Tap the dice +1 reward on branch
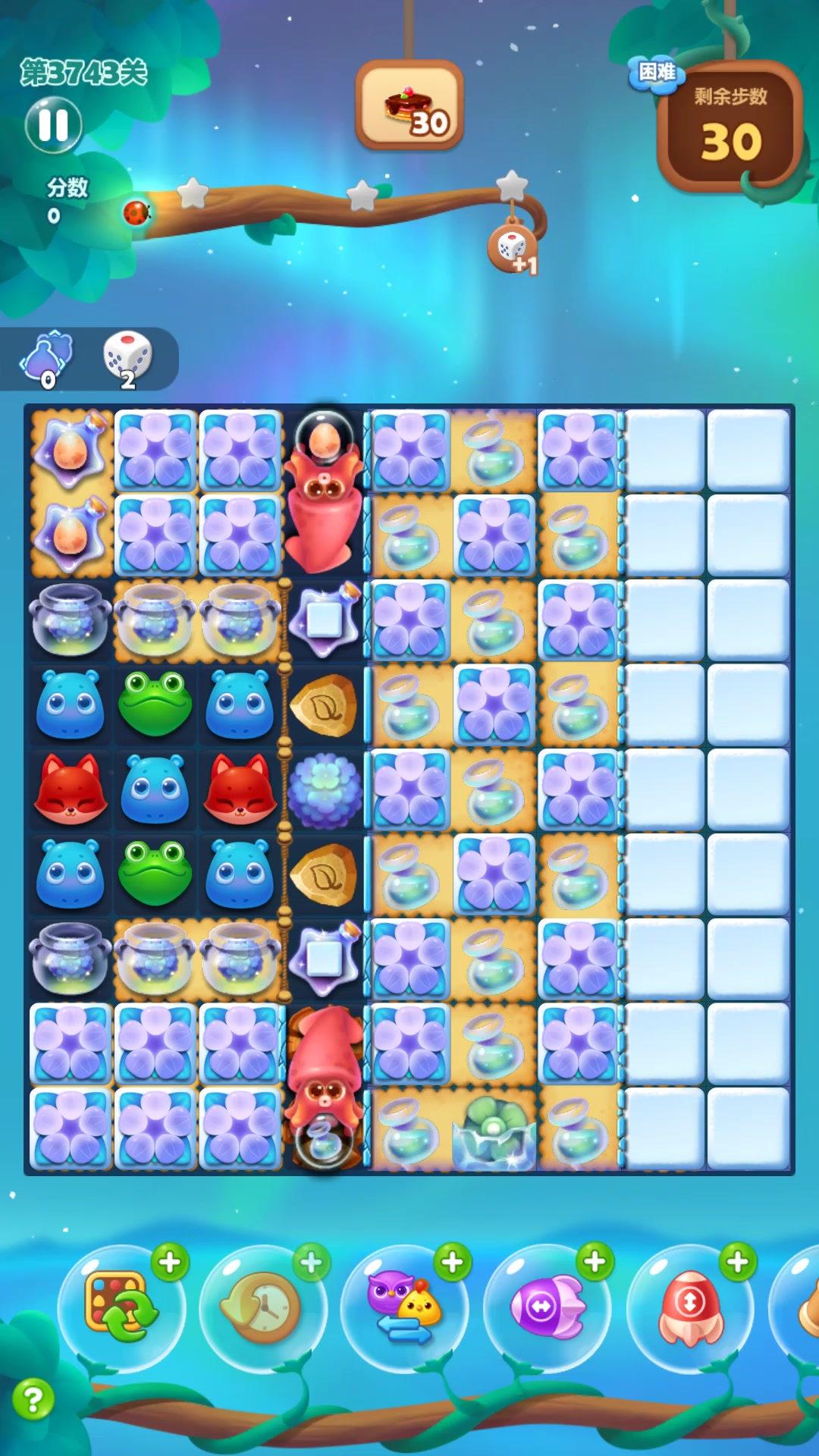 click(x=513, y=247)
